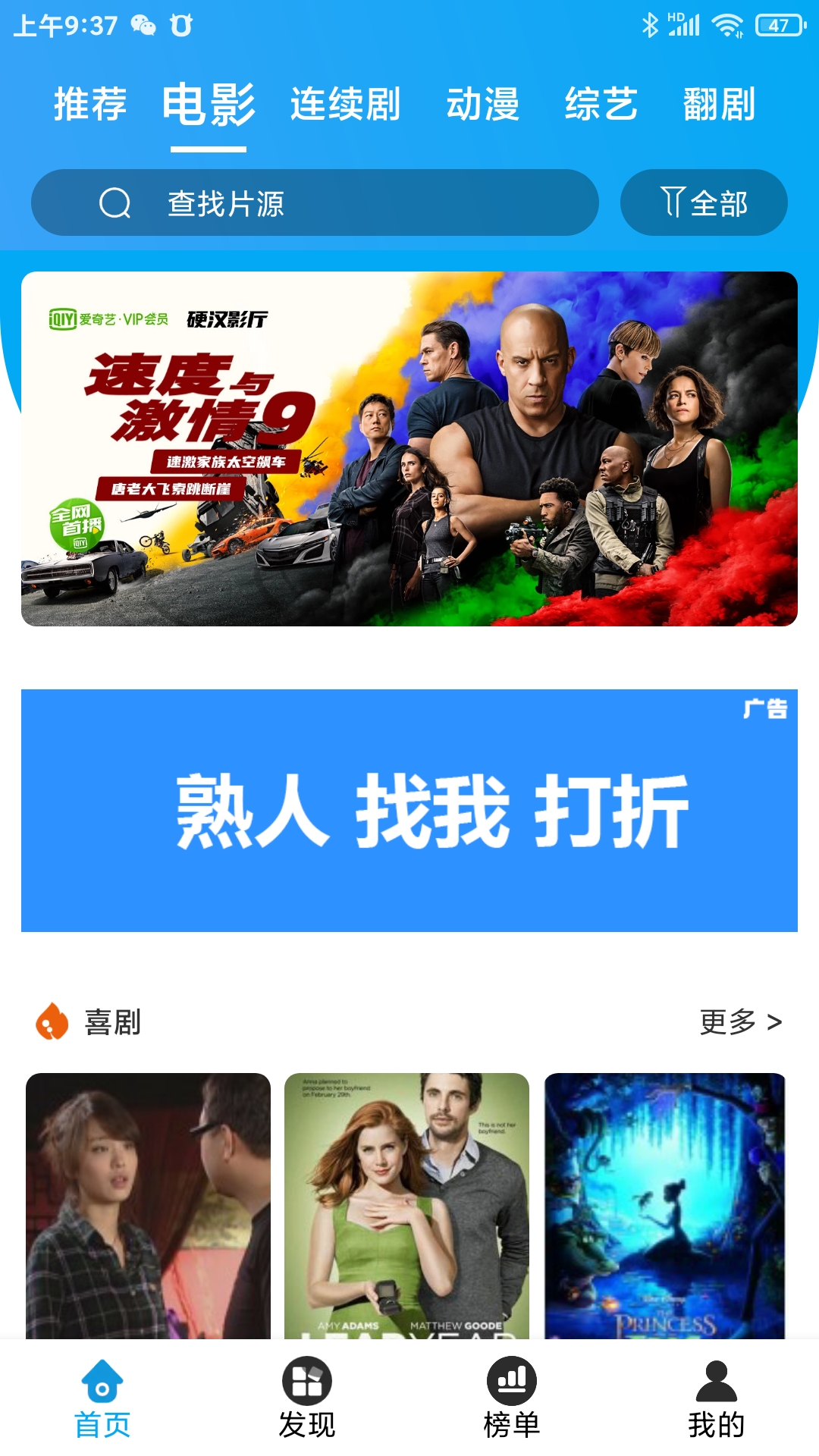Switch to the 推荐 tab
The width and height of the screenshot is (819, 1456).
pos(90,104)
